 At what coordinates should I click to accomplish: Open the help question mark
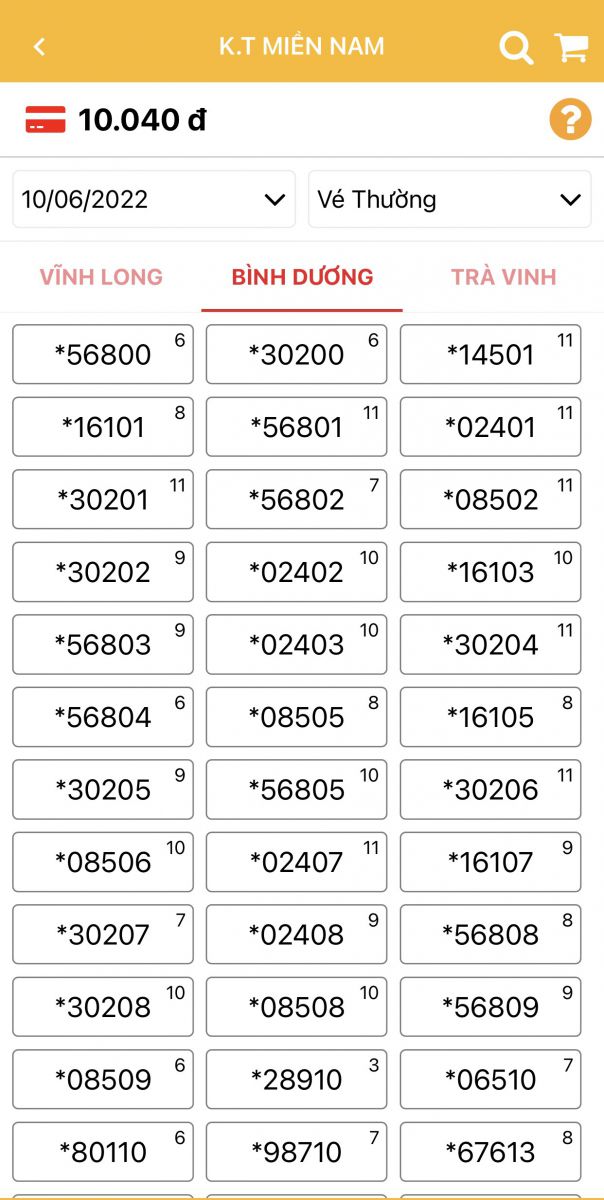(569, 120)
